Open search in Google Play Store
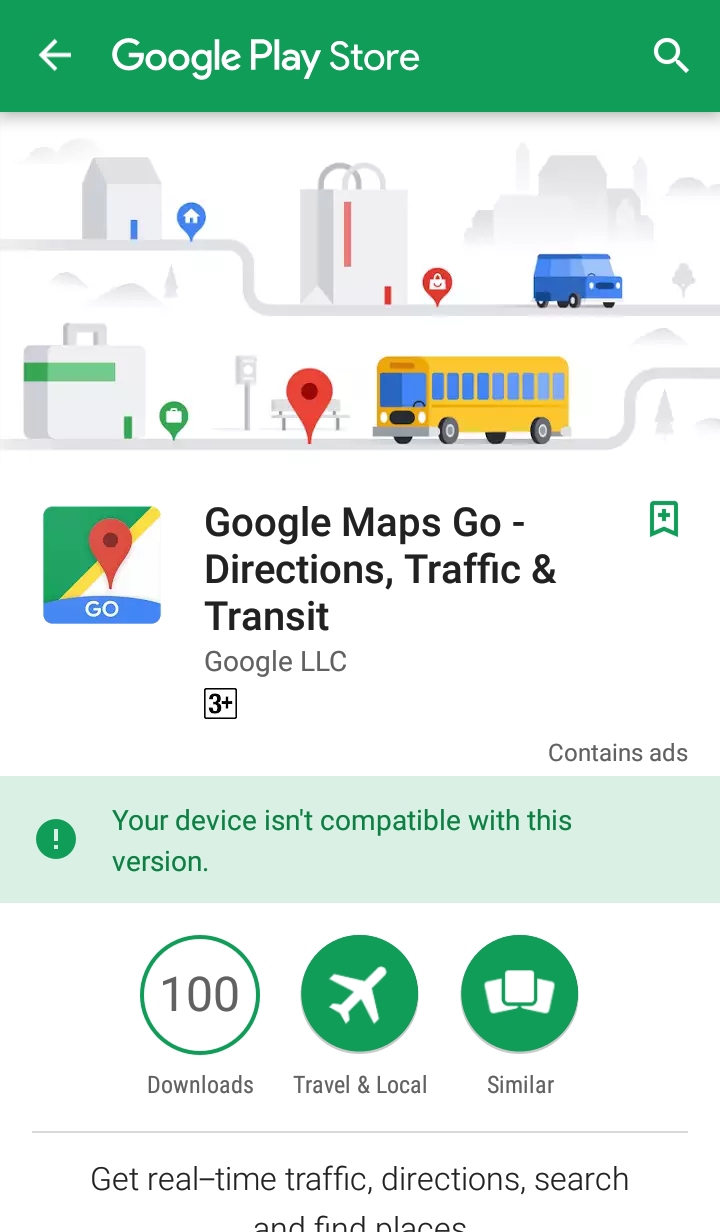Image resolution: width=720 pixels, height=1232 pixels. pyautogui.click(x=671, y=56)
